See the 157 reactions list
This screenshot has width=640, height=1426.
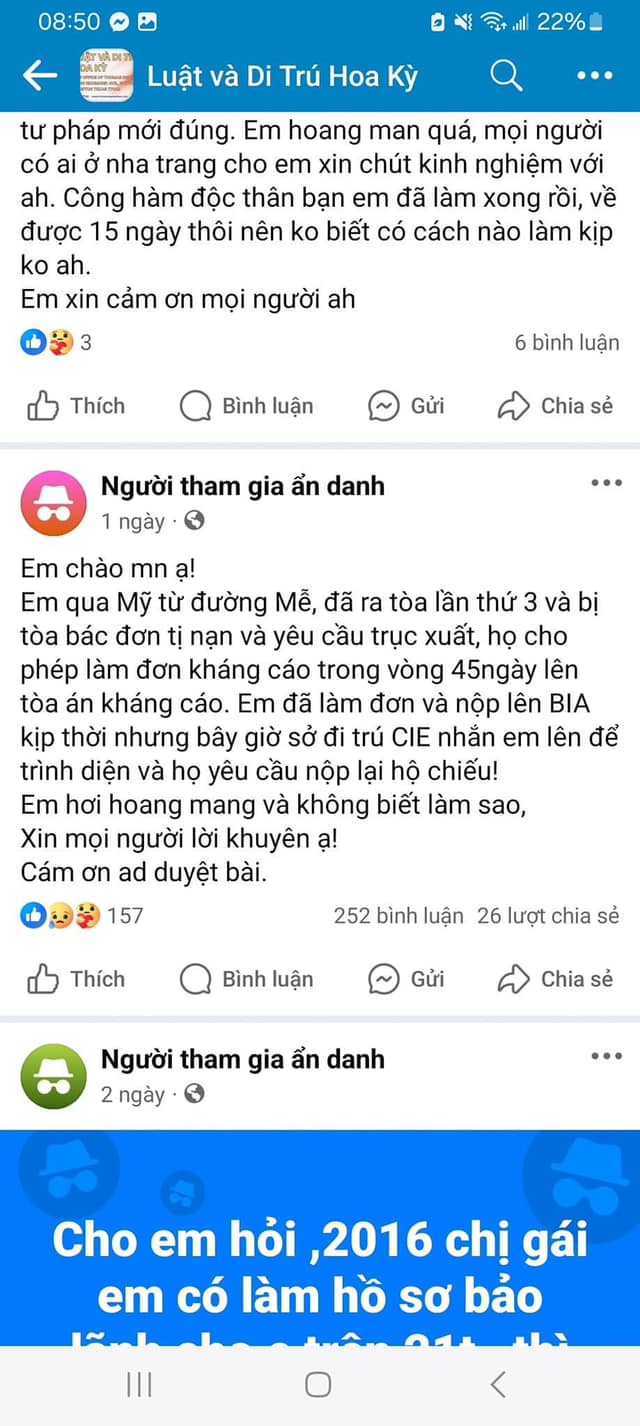coord(82,916)
